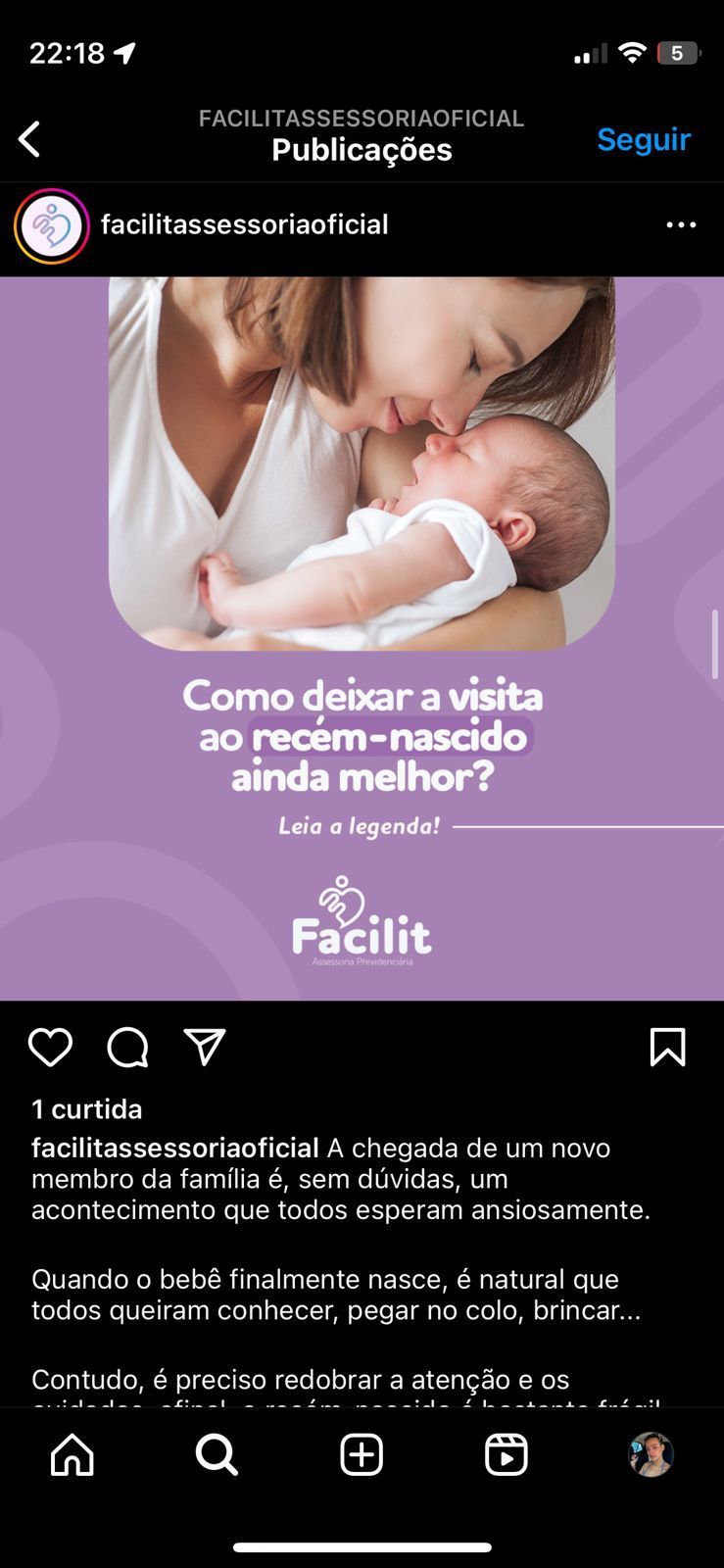Image resolution: width=724 pixels, height=1568 pixels.
Task: Create a new post with the plus button
Action: click(x=362, y=1454)
